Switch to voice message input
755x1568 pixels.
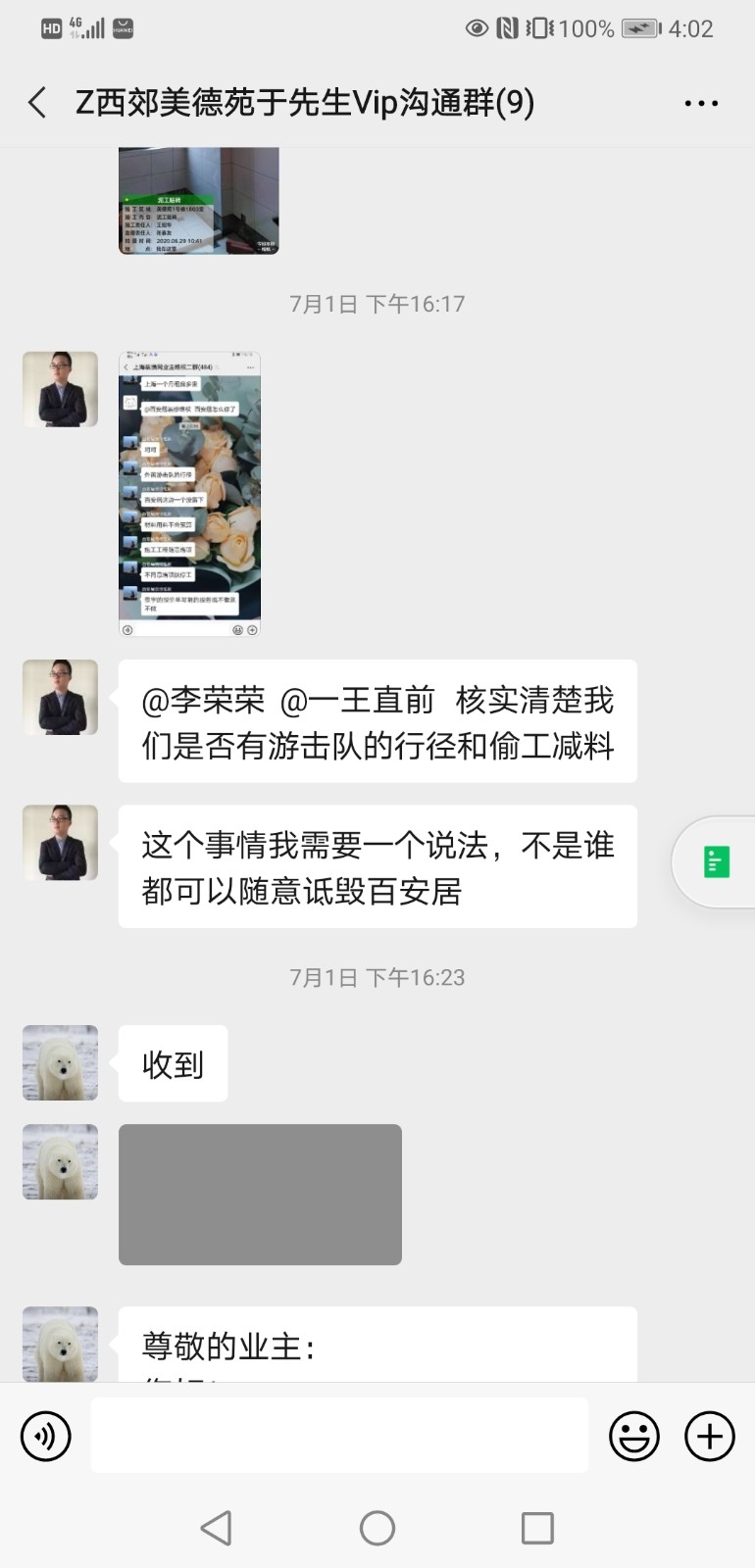pos(46,1436)
